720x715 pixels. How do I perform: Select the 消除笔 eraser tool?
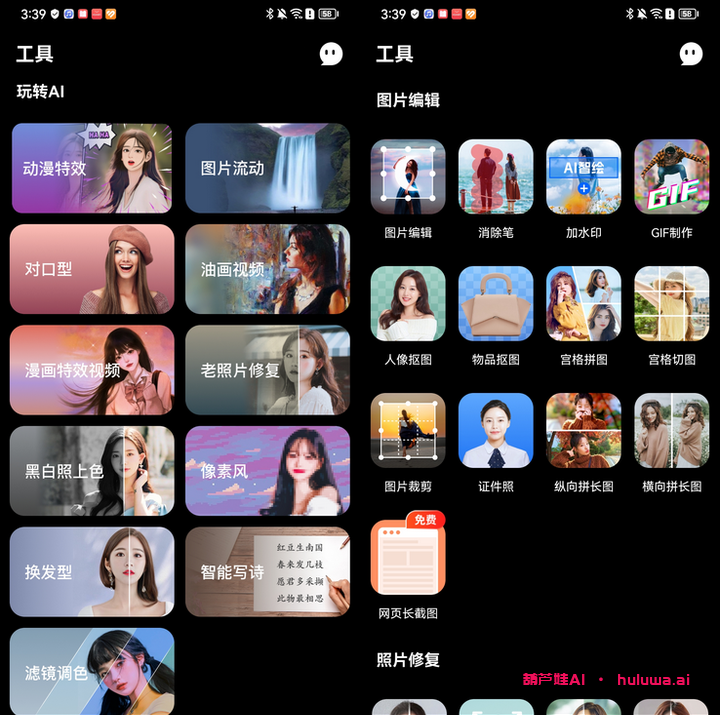(495, 177)
